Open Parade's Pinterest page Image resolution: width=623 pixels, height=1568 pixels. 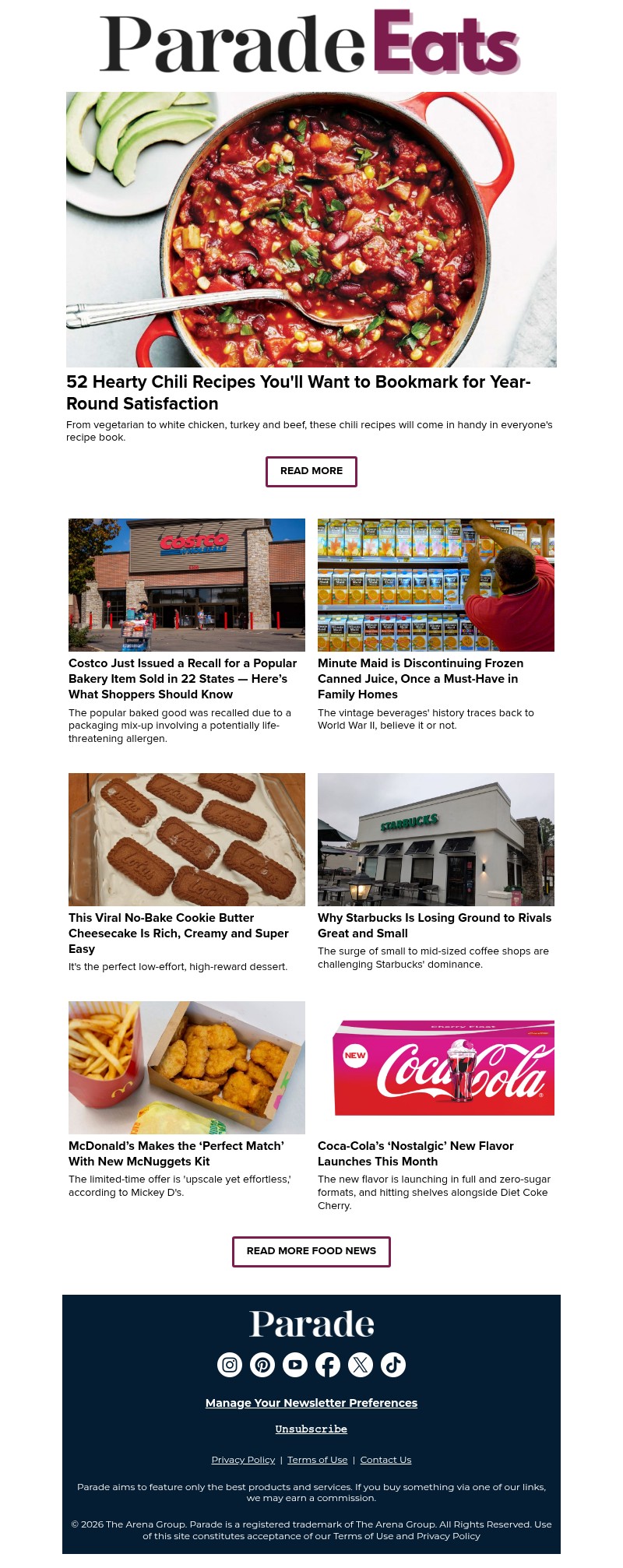point(262,1365)
